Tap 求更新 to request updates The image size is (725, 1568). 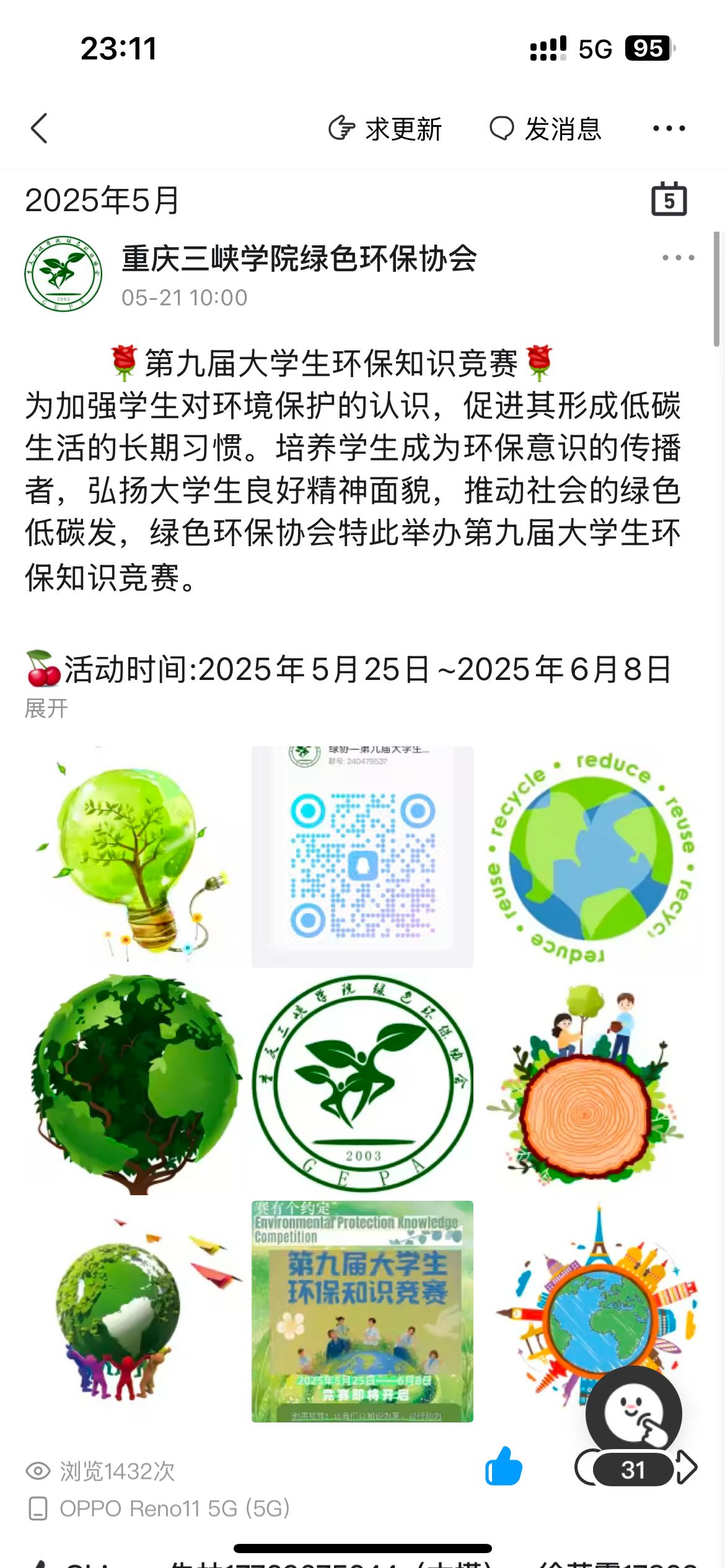[x=385, y=129]
